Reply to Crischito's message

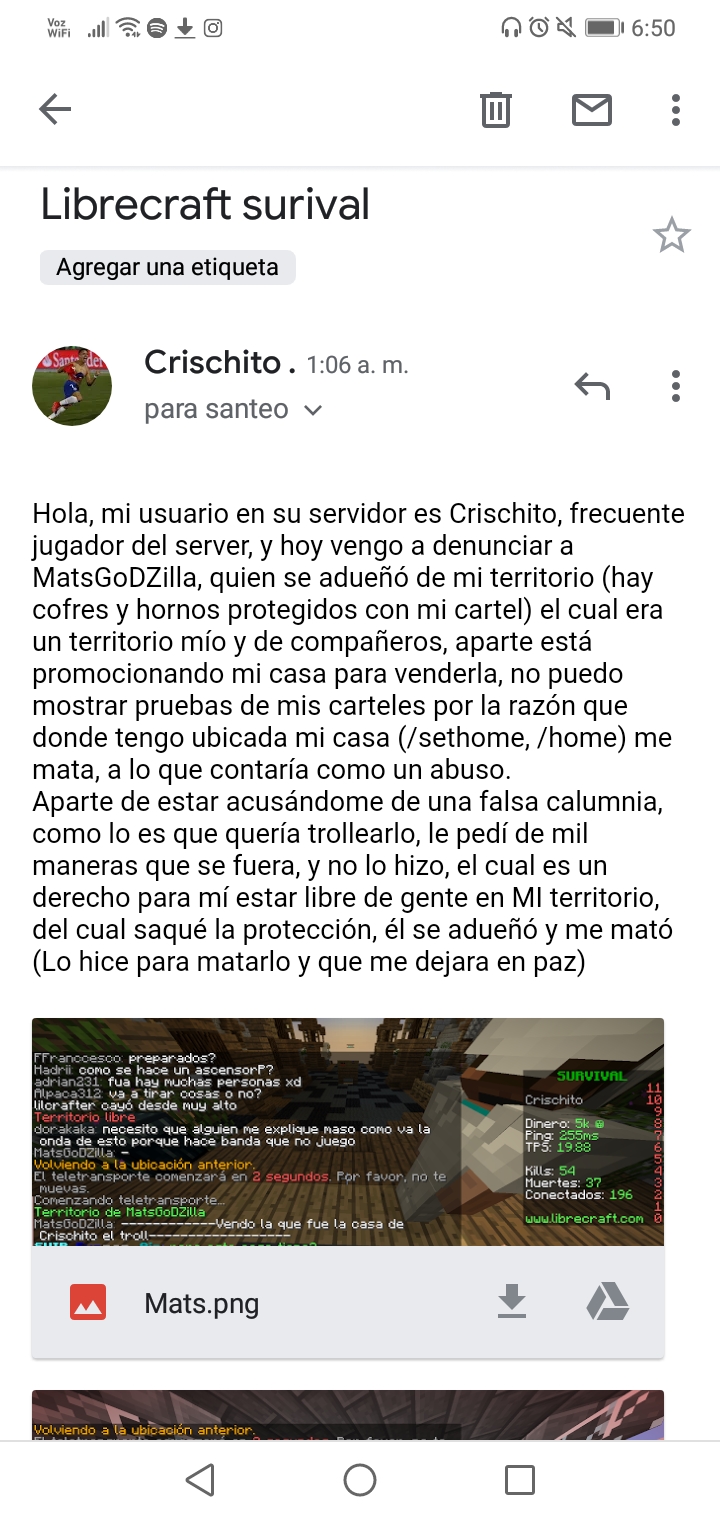592,385
